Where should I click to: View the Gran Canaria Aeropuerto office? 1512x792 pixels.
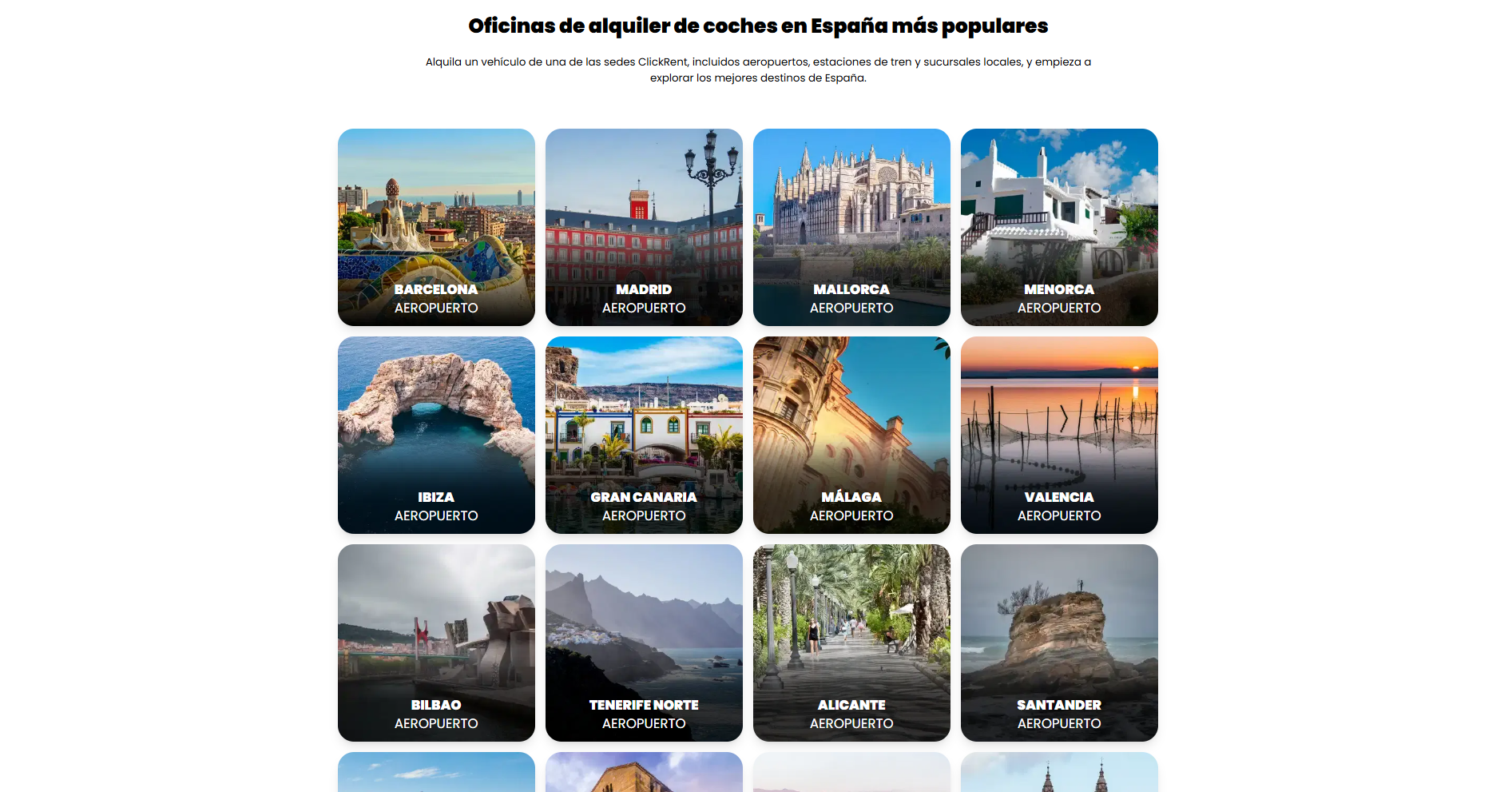coord(644,435)
